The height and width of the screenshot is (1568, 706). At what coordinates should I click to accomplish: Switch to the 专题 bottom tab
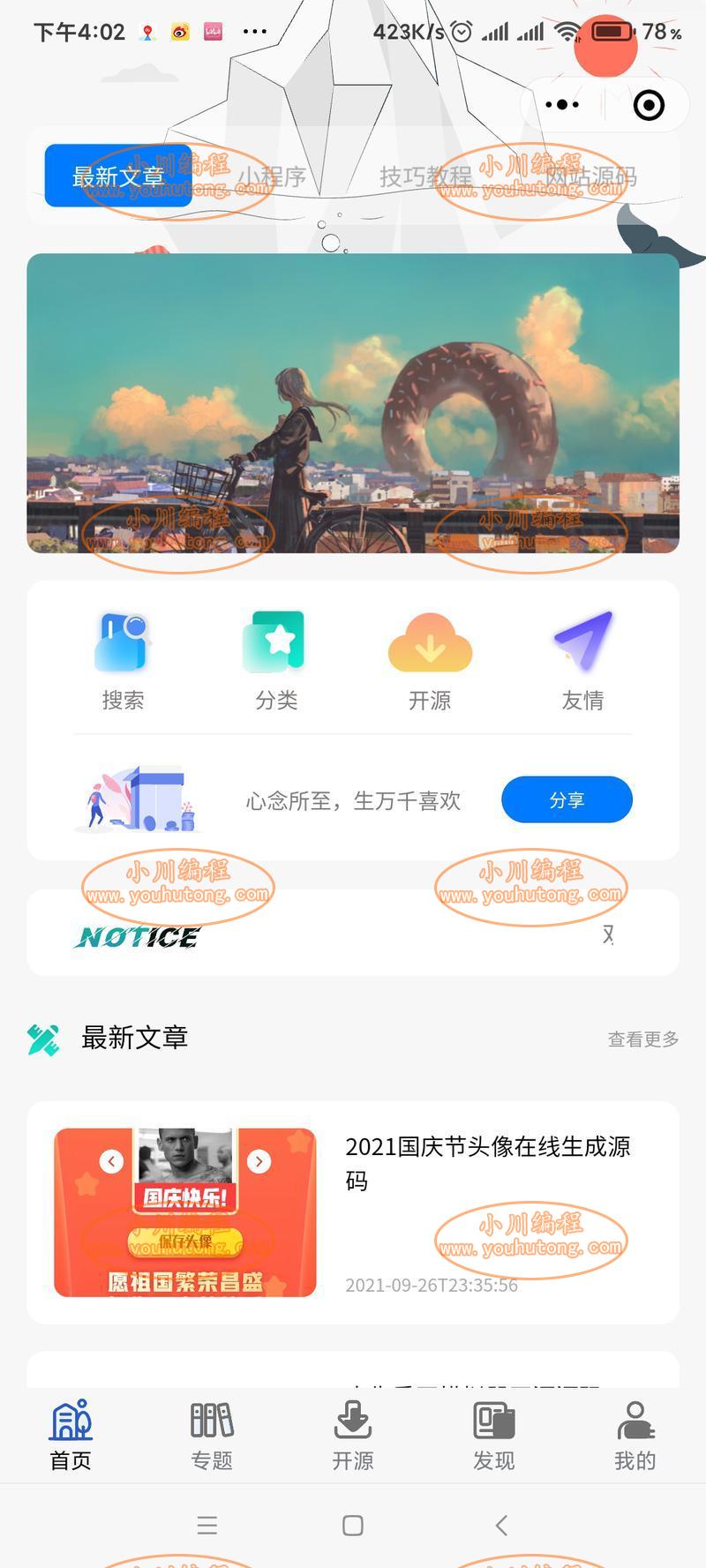pos(212,1435)
